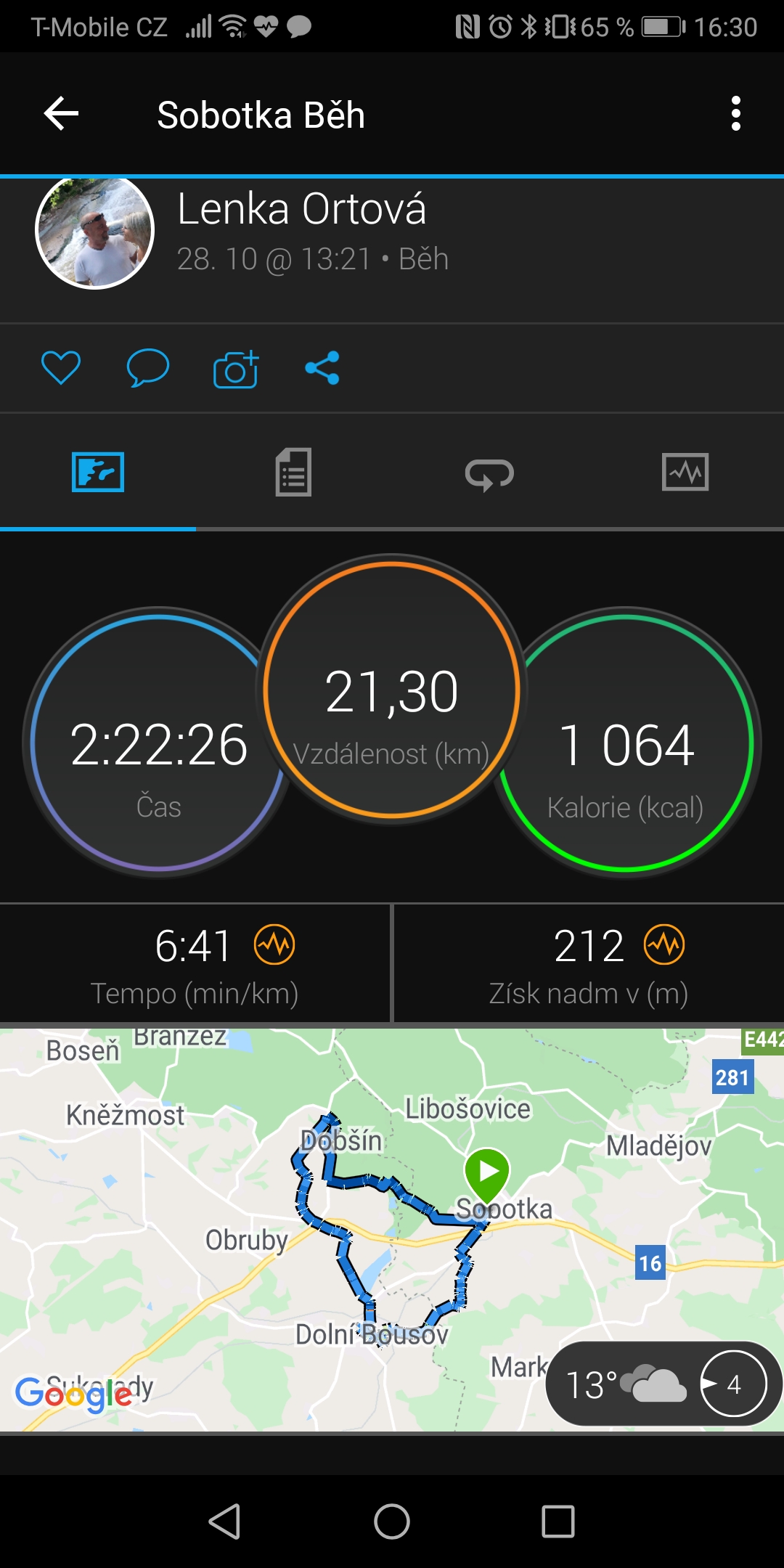Tap the system home button
784x1568 pixels.
392,1521
